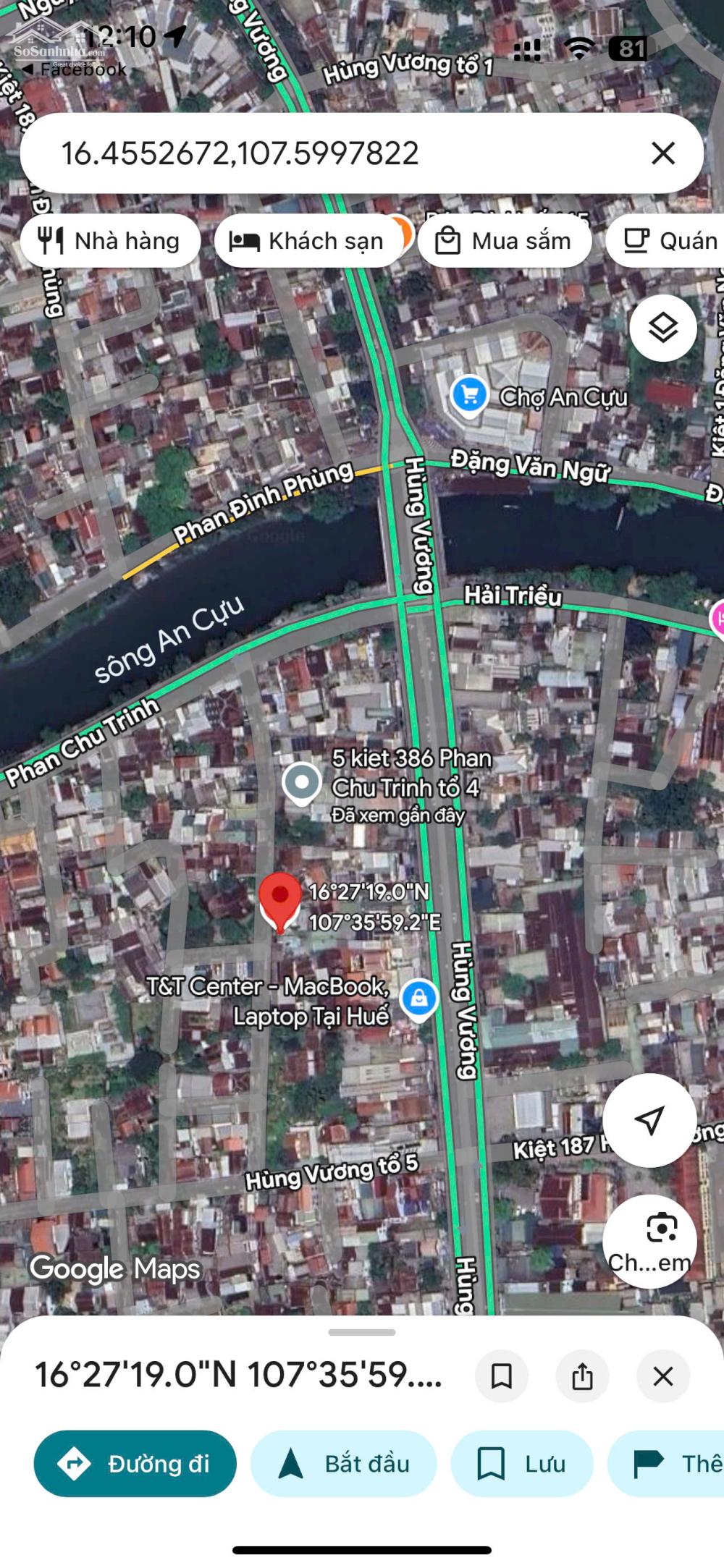Viewport: 724px width, 1568px height.
Task: Open the map layers button
Action: [x=662, y=329]
